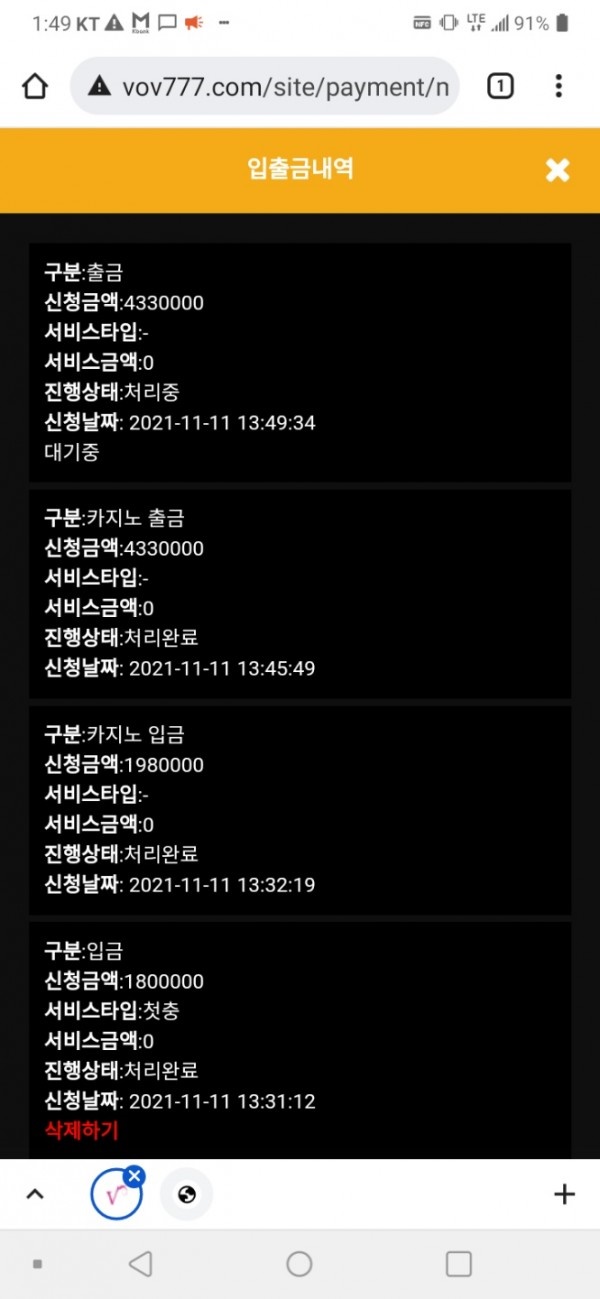Go back with the system back button
The height and width of the screenshot is (1299, 600).
141,1264
